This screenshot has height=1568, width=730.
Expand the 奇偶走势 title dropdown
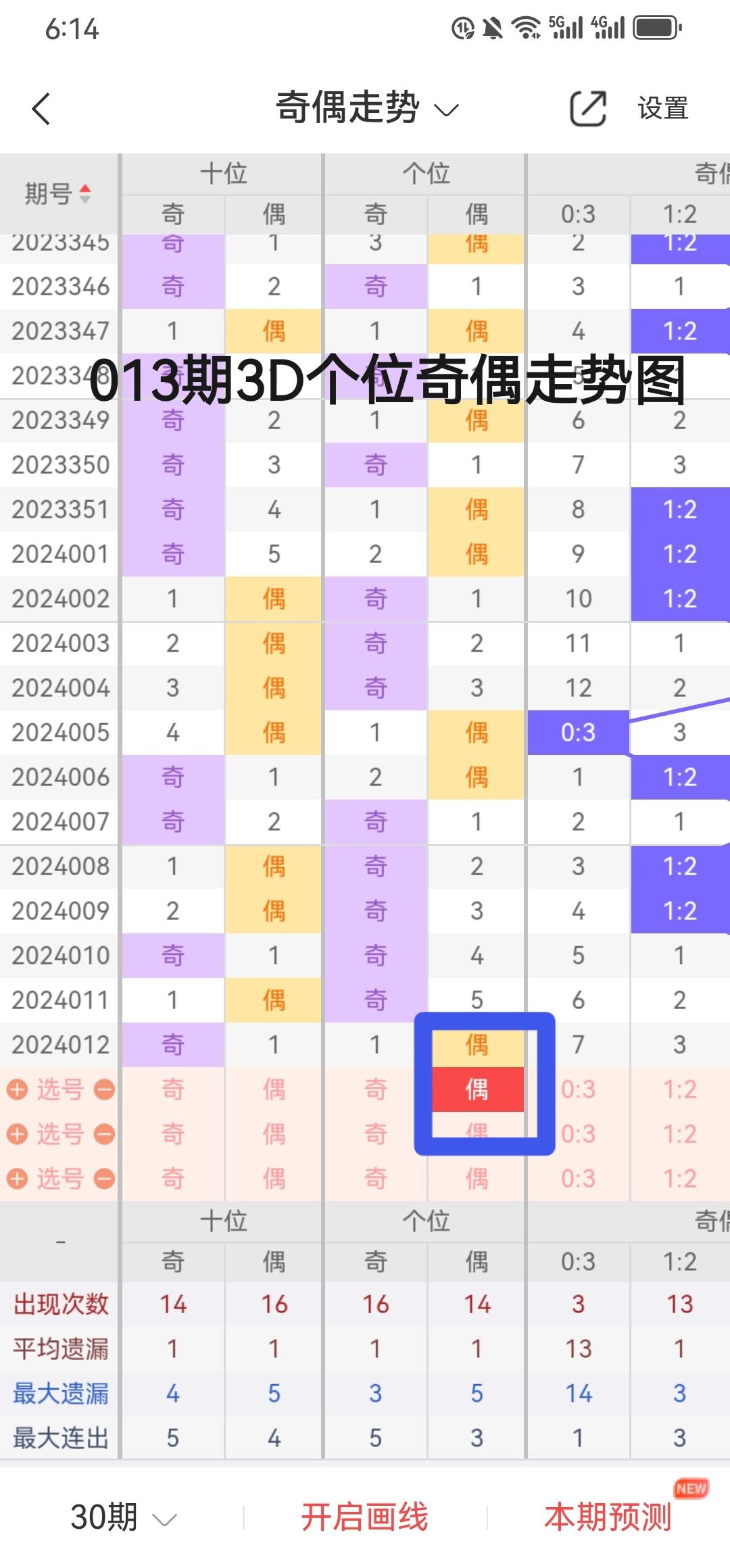[x=367, y=108]
